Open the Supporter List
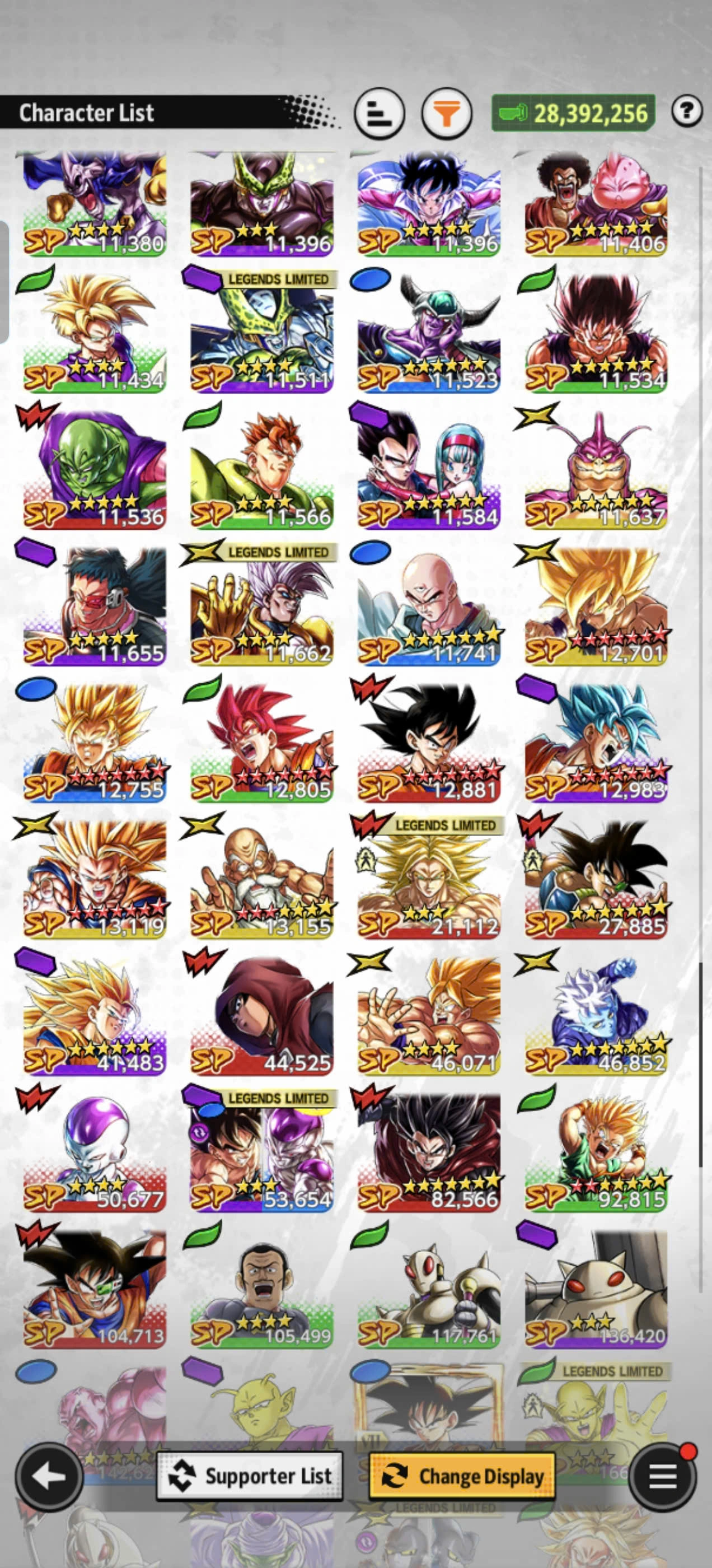This screenshot has width=712, height=1568. [250, 1476]
